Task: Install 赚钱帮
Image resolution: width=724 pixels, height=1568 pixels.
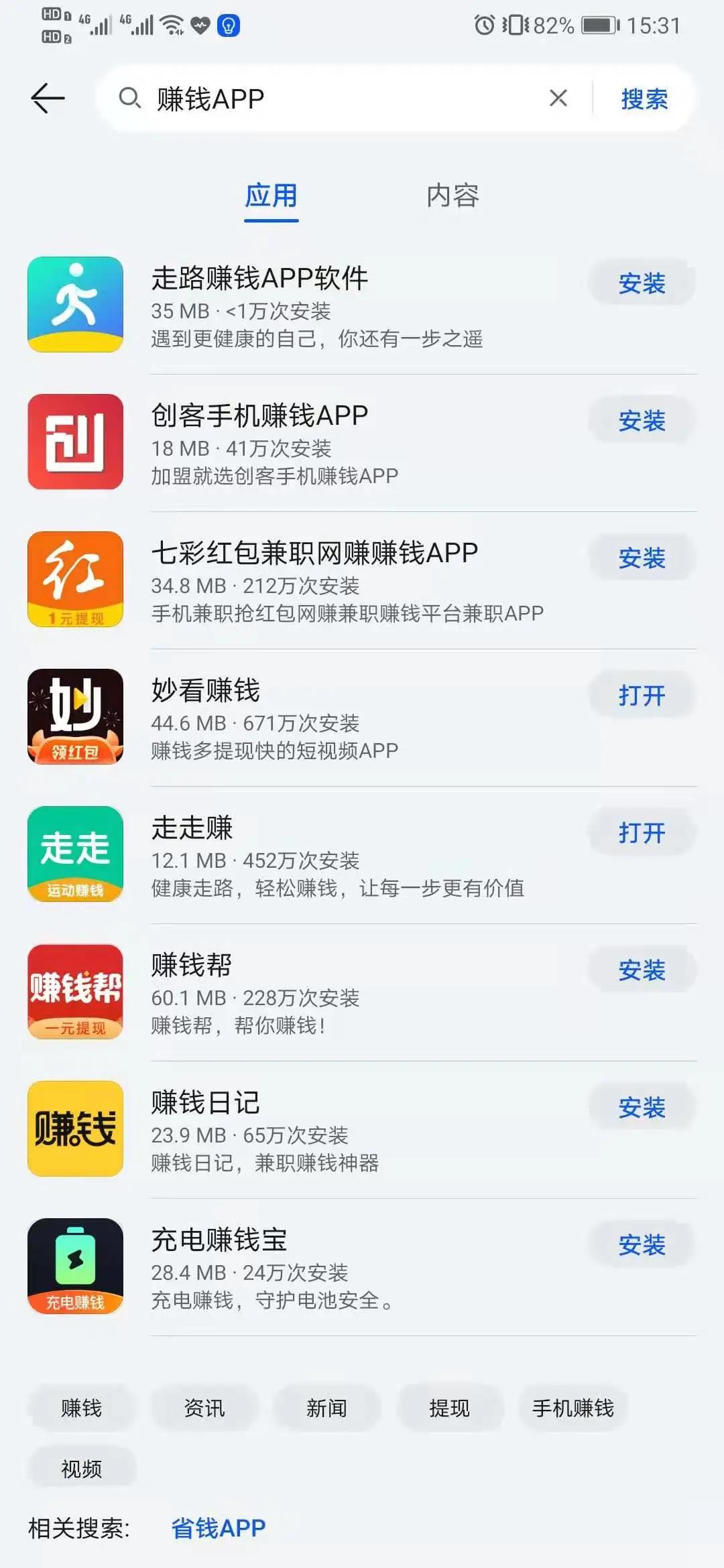Action: pos(642,970)
